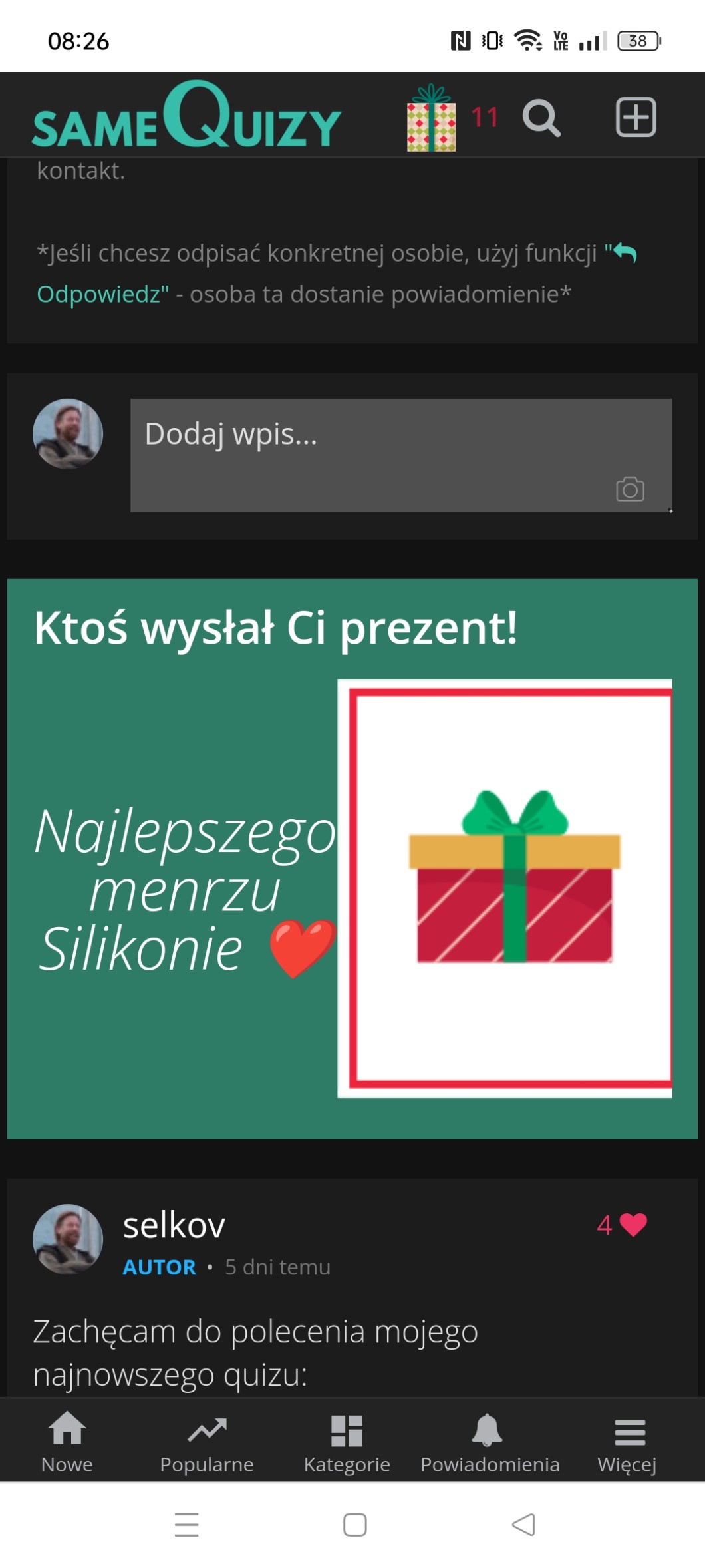Open selkov's profile name

174,1225
